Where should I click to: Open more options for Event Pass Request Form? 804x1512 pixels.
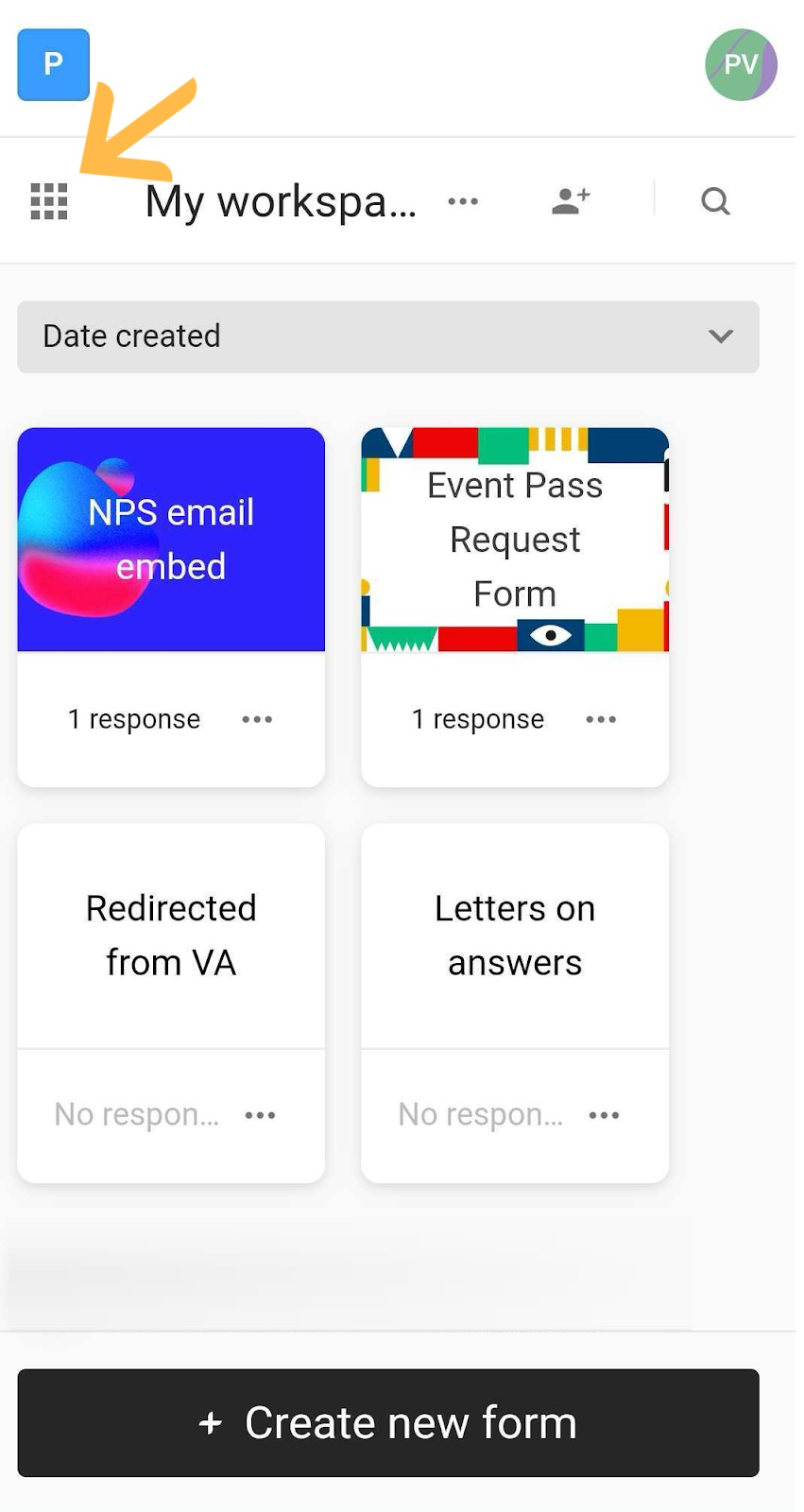(601, 720)
